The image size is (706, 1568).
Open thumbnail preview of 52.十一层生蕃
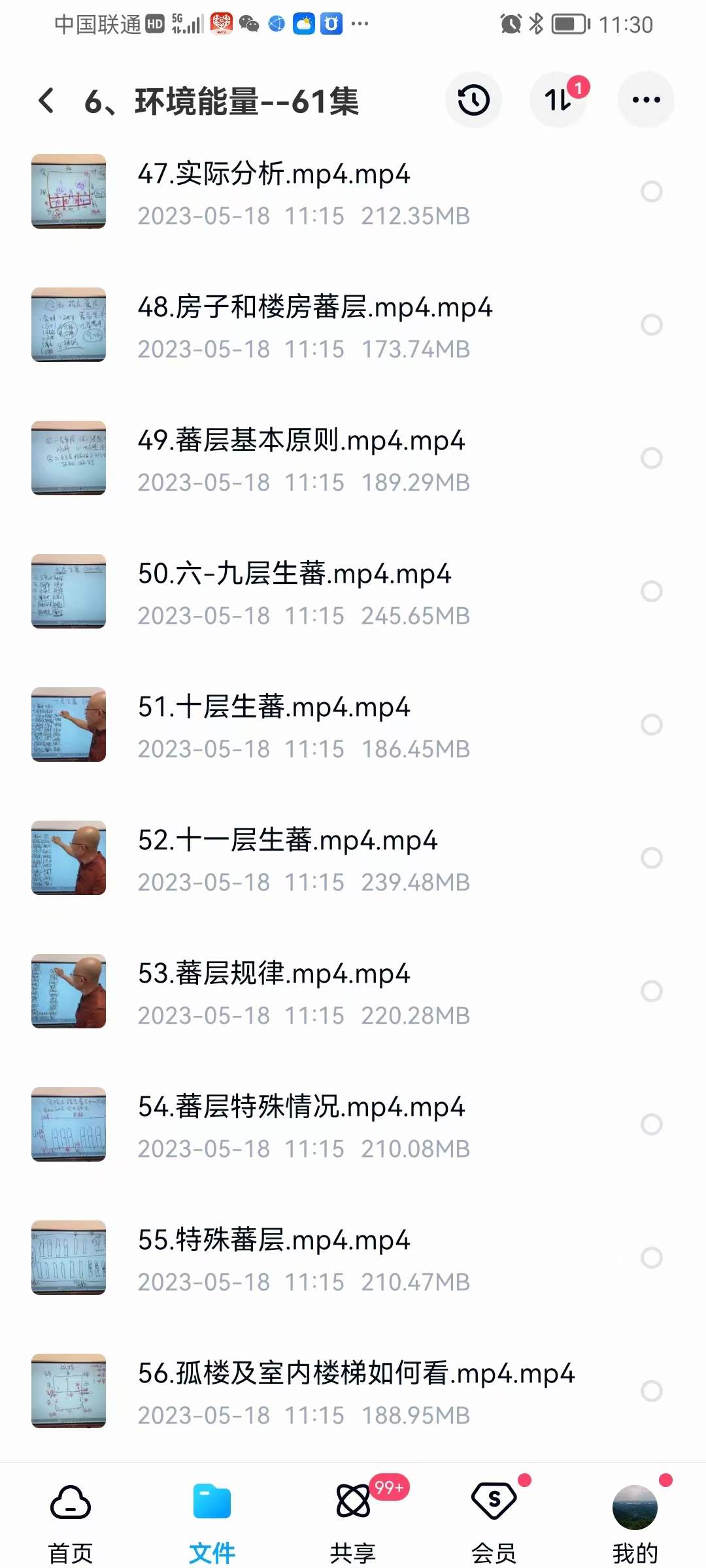(x=69, y=858)
